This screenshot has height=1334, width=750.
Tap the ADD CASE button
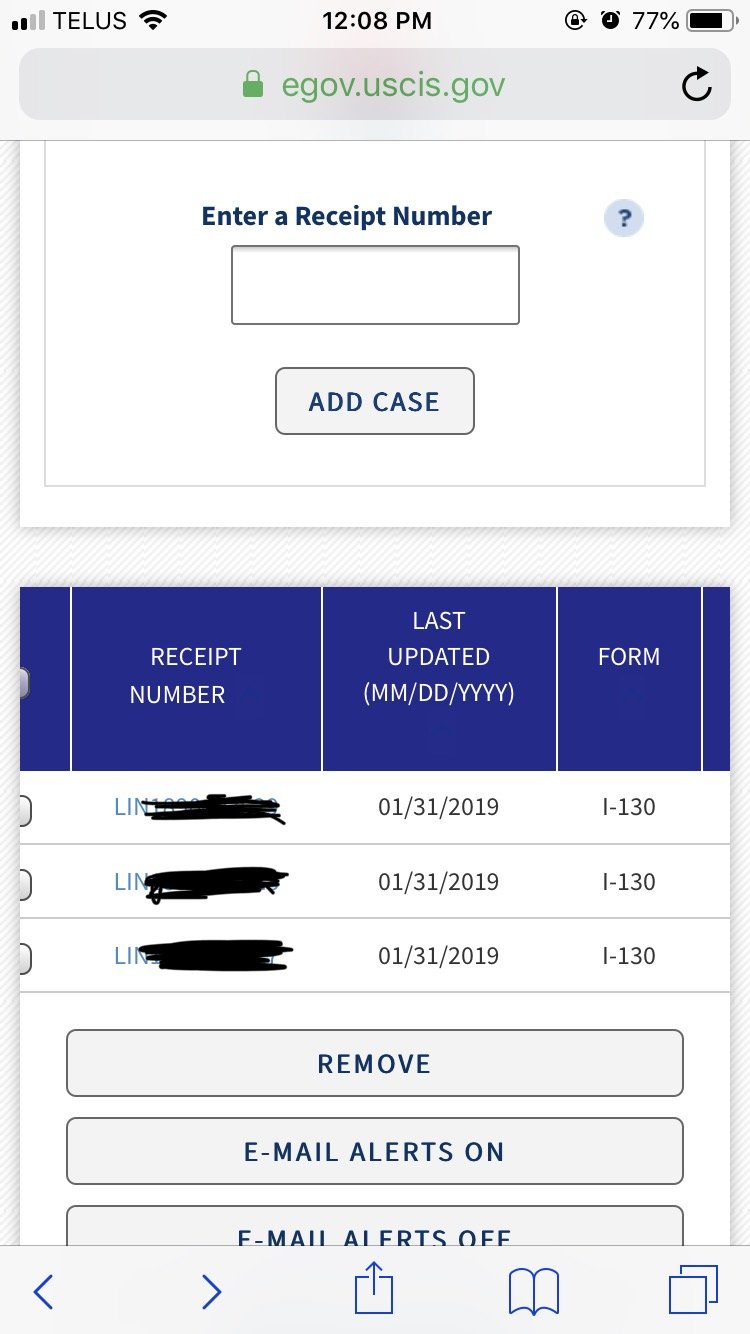(375, 401)
